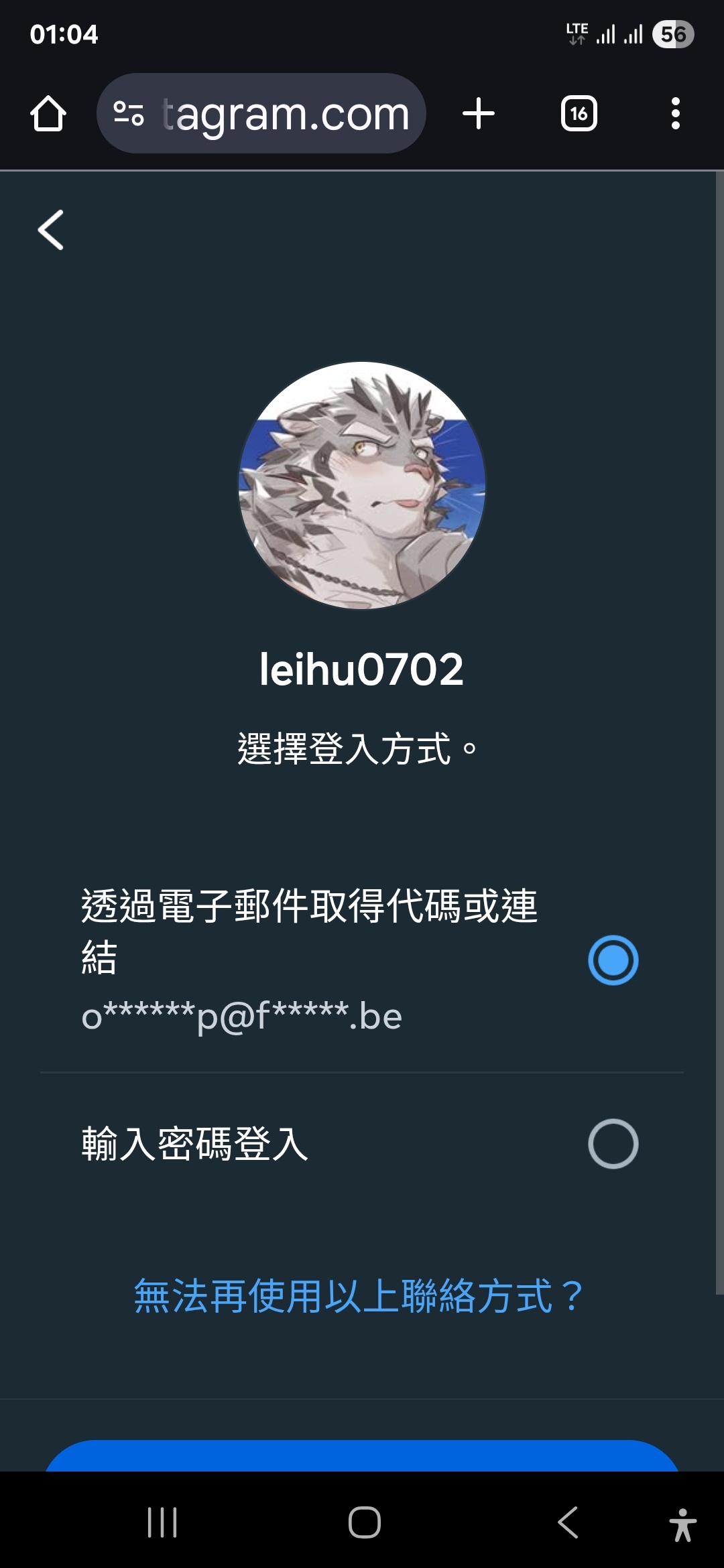This screenshot has height=1568, width=724.
Task: Tap the system back button
Action: [568, 1522]
